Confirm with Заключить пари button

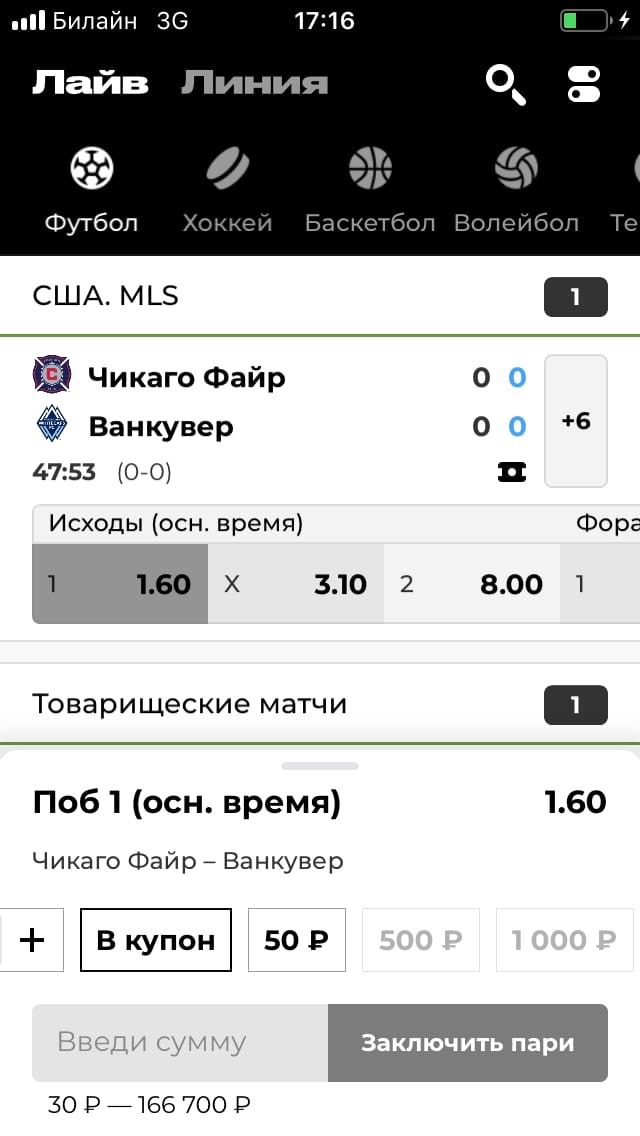(468, 1043)
